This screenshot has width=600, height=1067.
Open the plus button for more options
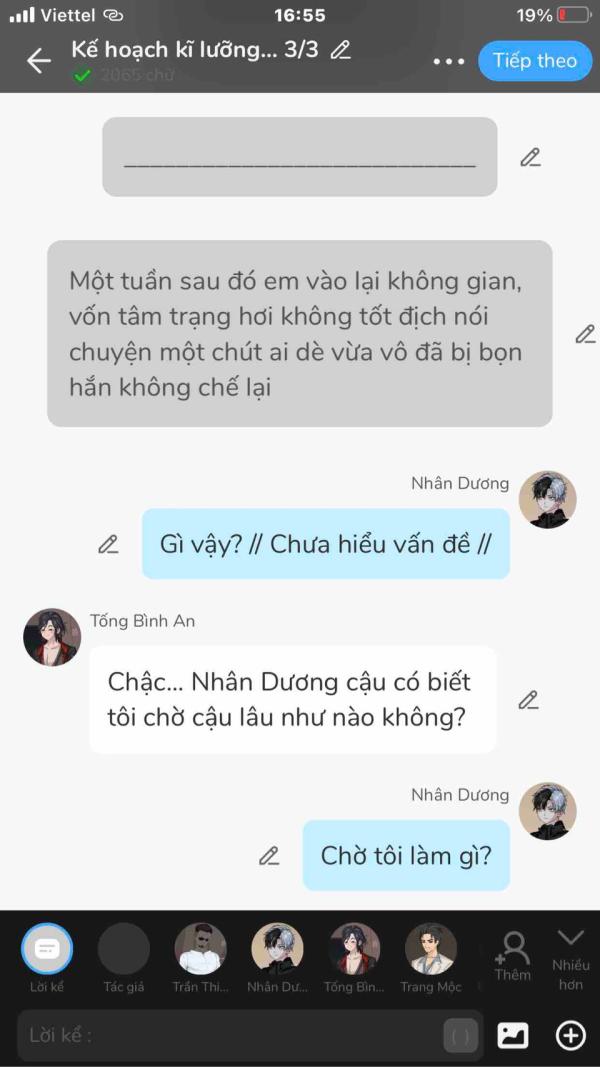[x=571, y=1035]
